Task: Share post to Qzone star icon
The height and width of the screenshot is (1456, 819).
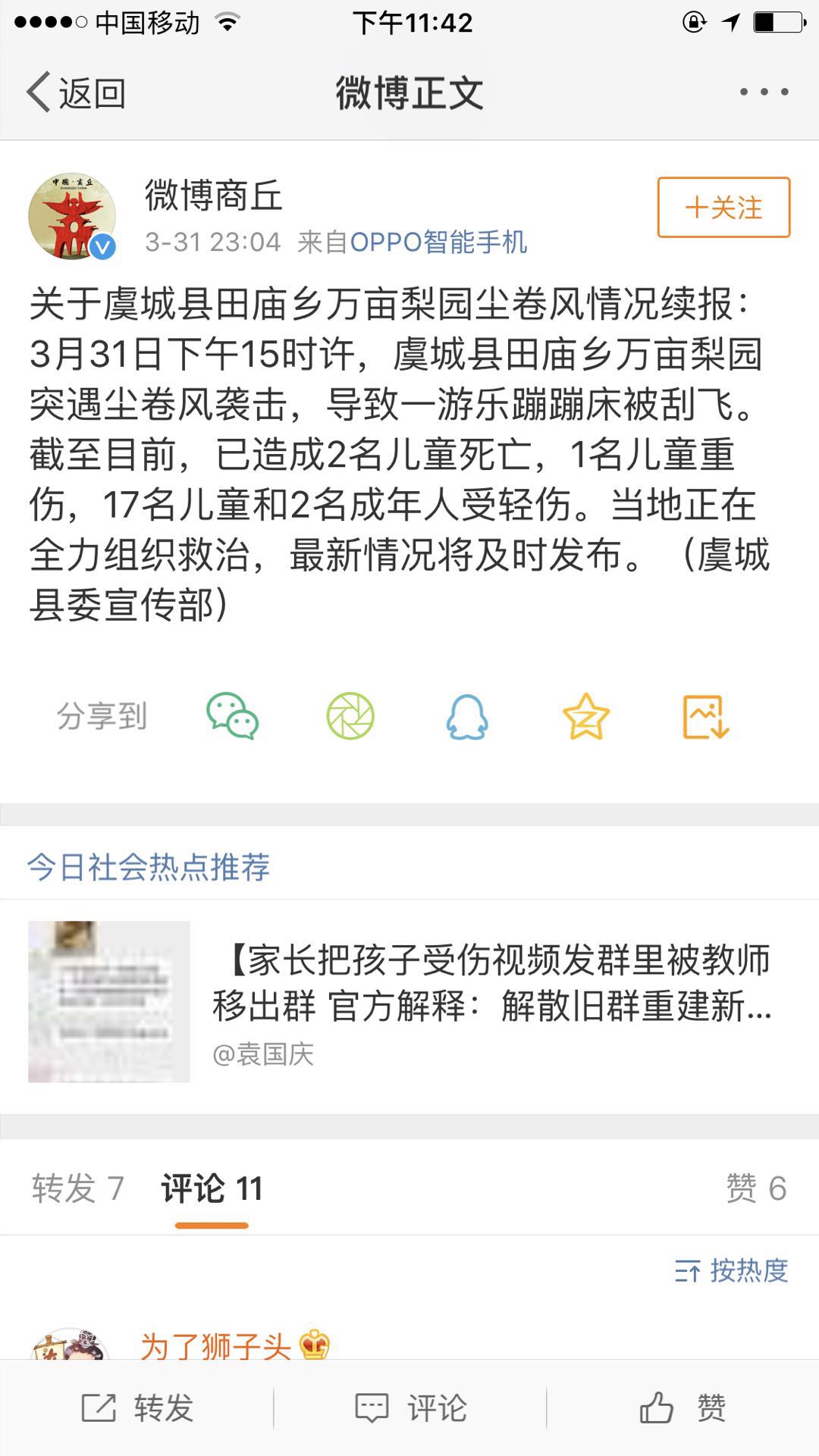Action: coord(585,716)
